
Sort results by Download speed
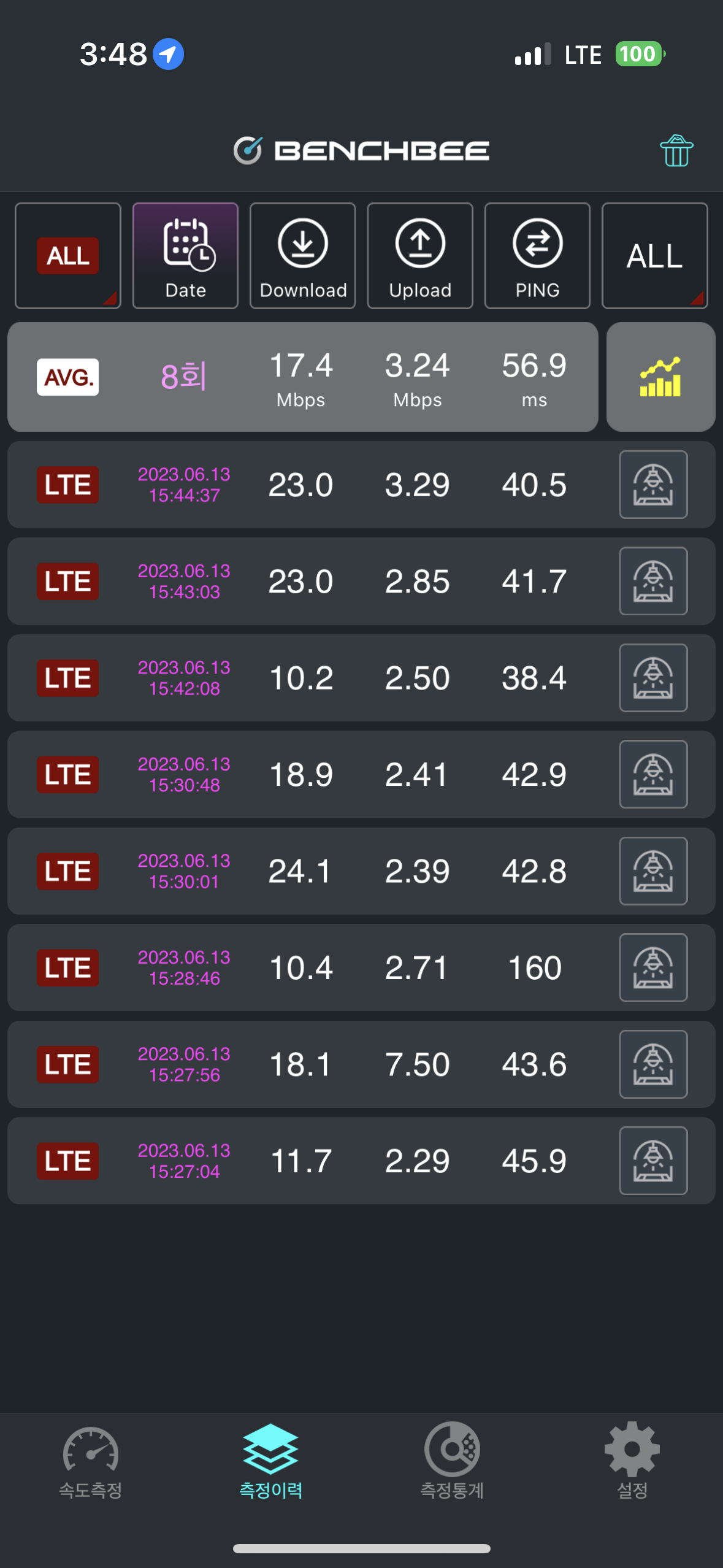click(x=303, y=256)
